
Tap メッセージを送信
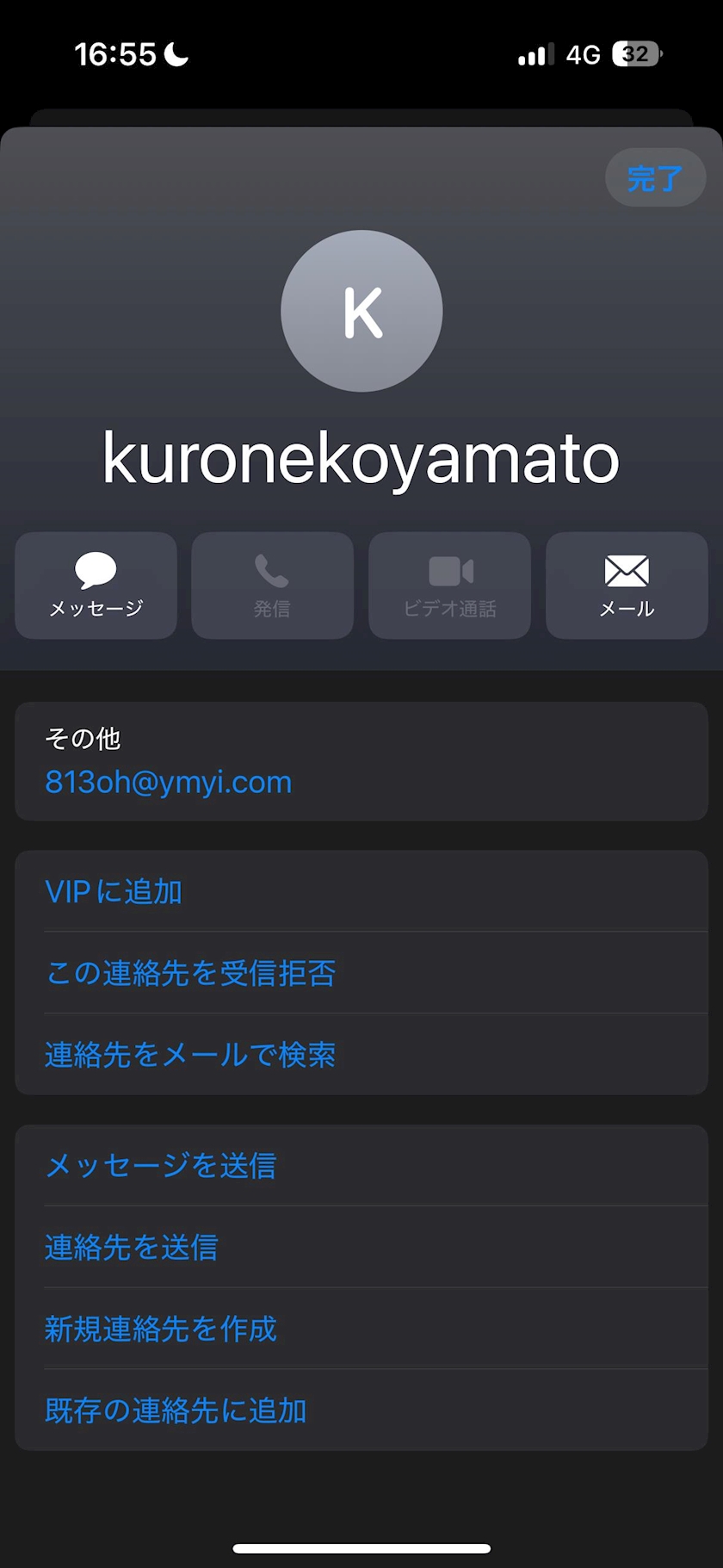click(x=361, y=1165)
